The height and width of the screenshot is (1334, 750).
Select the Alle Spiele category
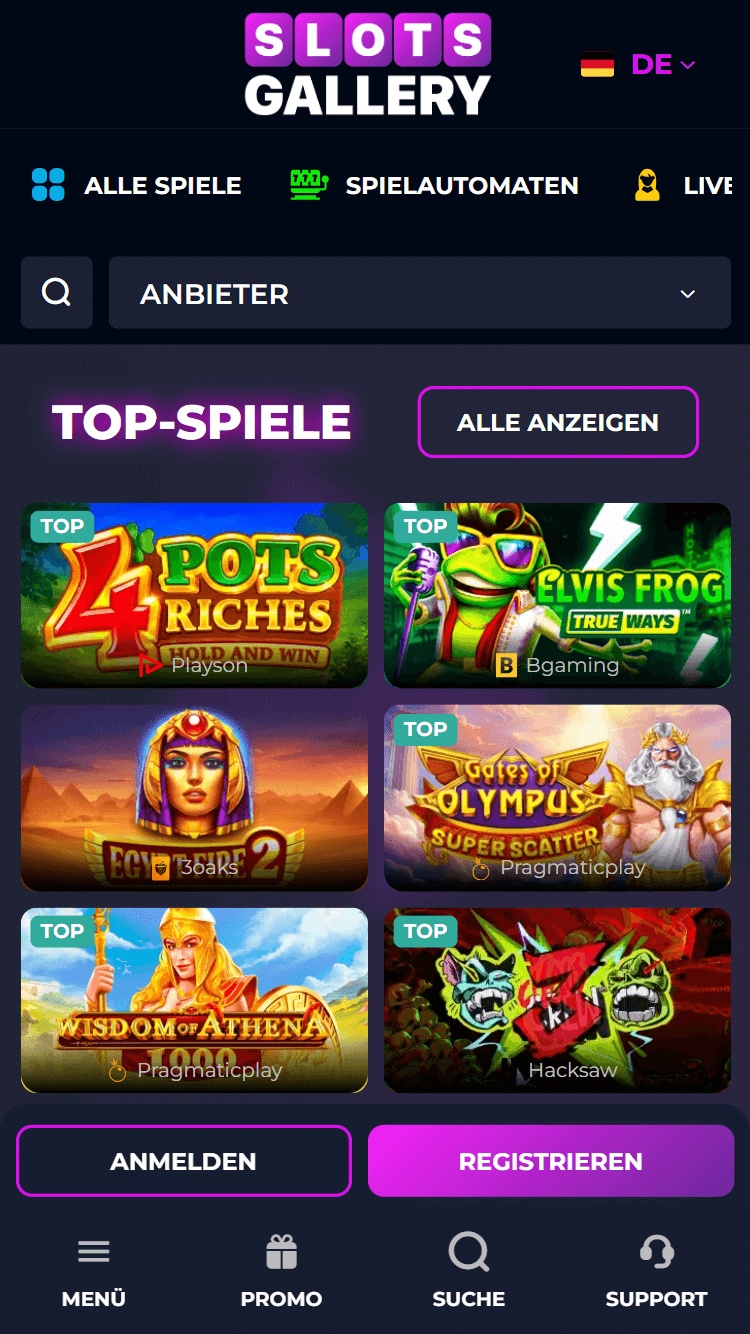tap(137, 185)
